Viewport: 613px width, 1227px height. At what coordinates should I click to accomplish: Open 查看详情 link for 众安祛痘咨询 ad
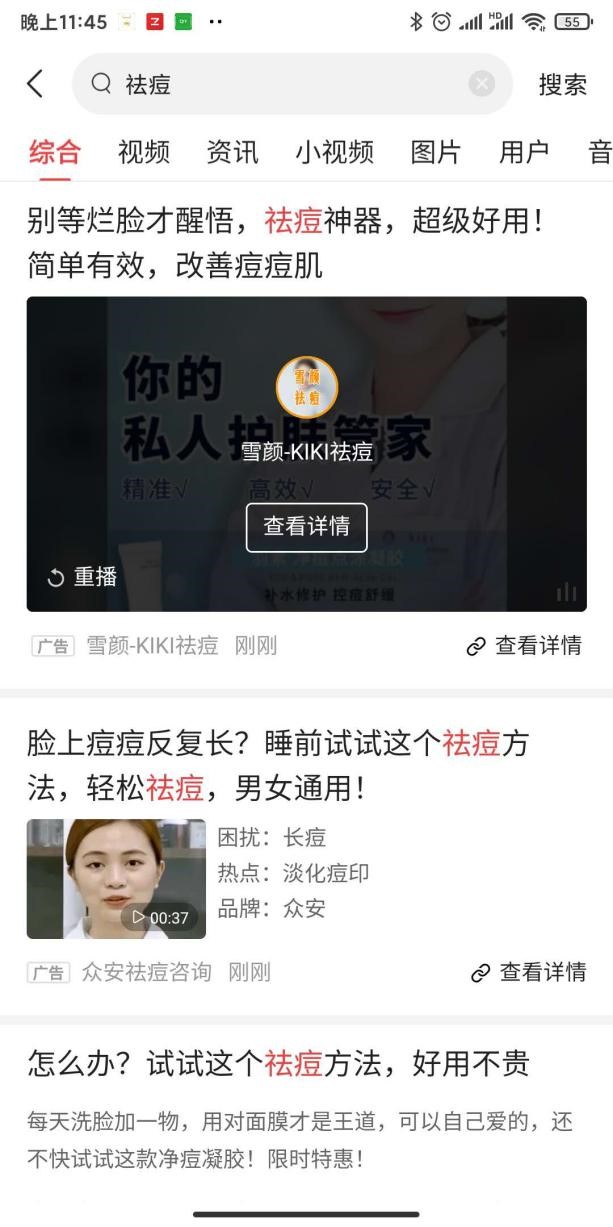(528, 971)
